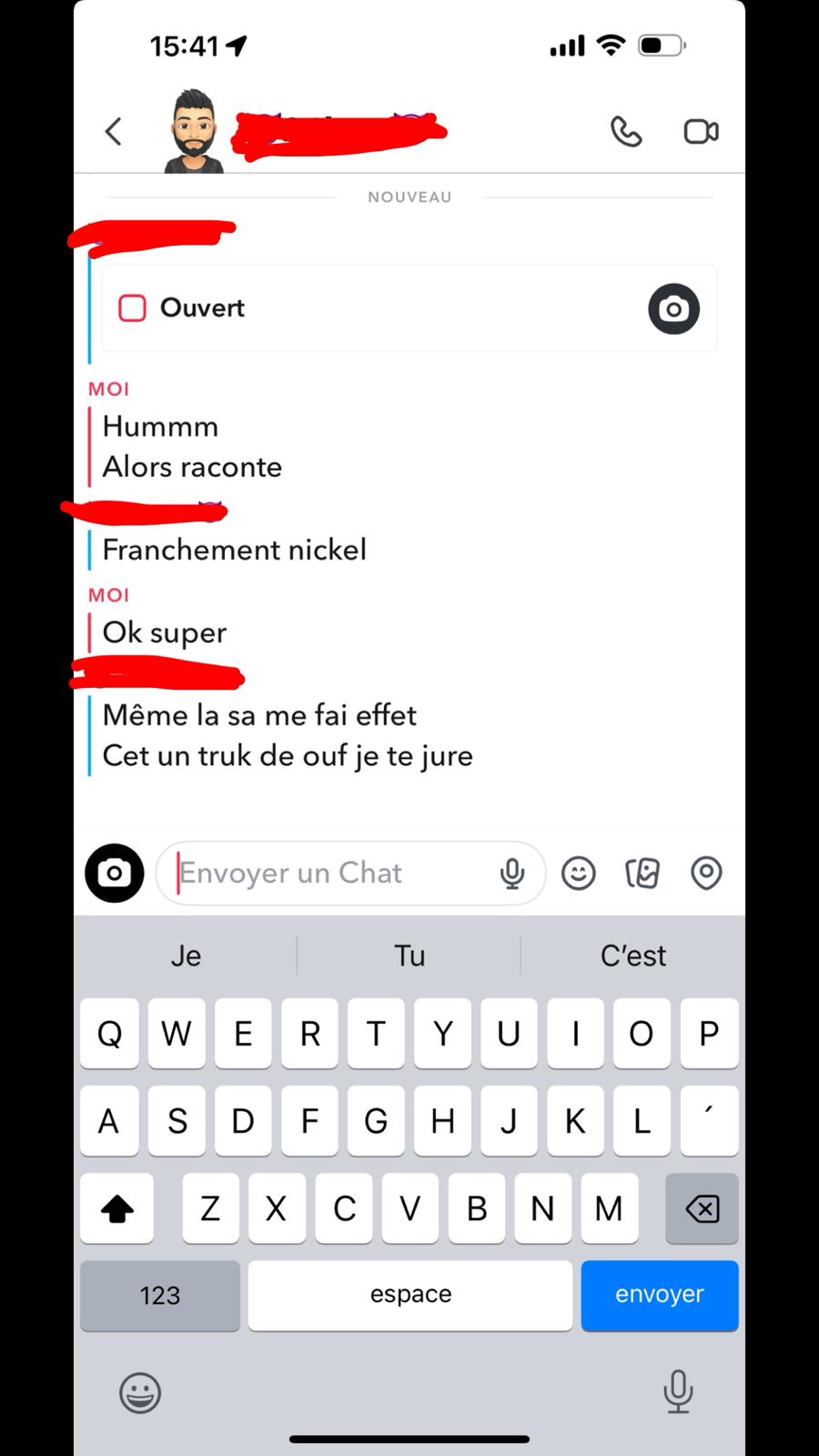Reply with camera on the Ouvert snap
The image size is (819, 1456).
pyautogui.click(x=673, y=308)
